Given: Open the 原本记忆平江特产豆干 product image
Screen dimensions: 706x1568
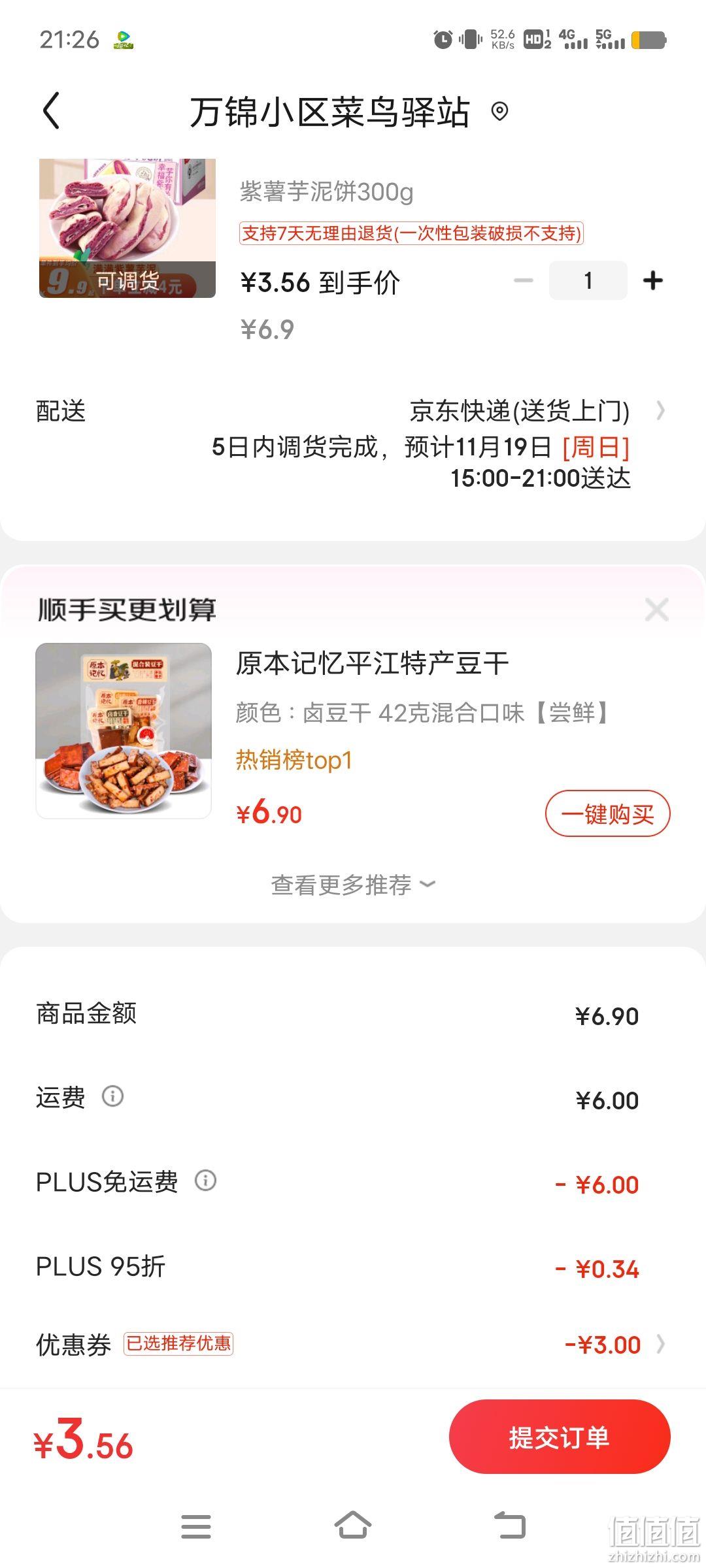Looking at the screenshot, I should 124,731.
